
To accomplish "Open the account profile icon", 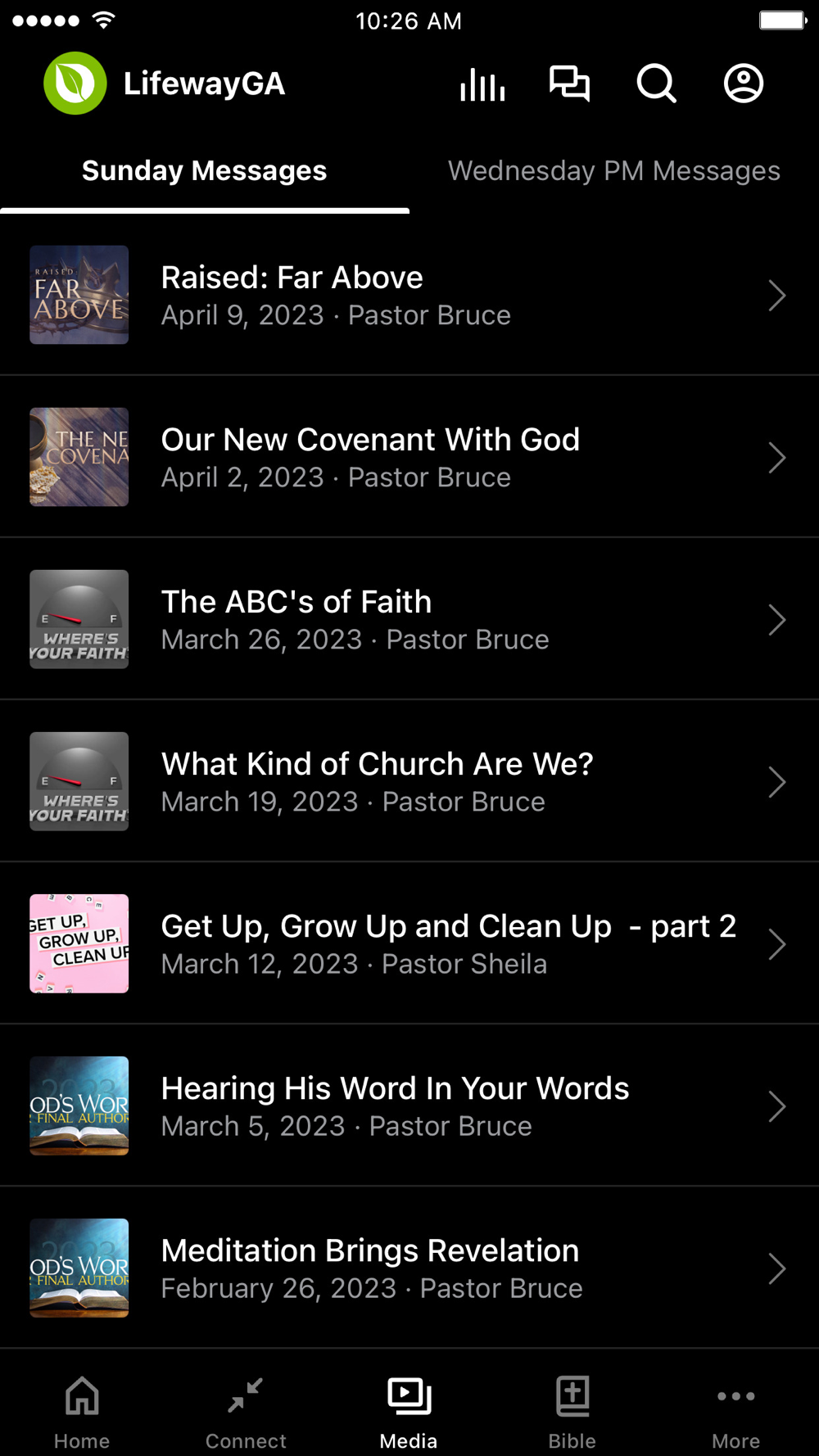I will point(743,84).
